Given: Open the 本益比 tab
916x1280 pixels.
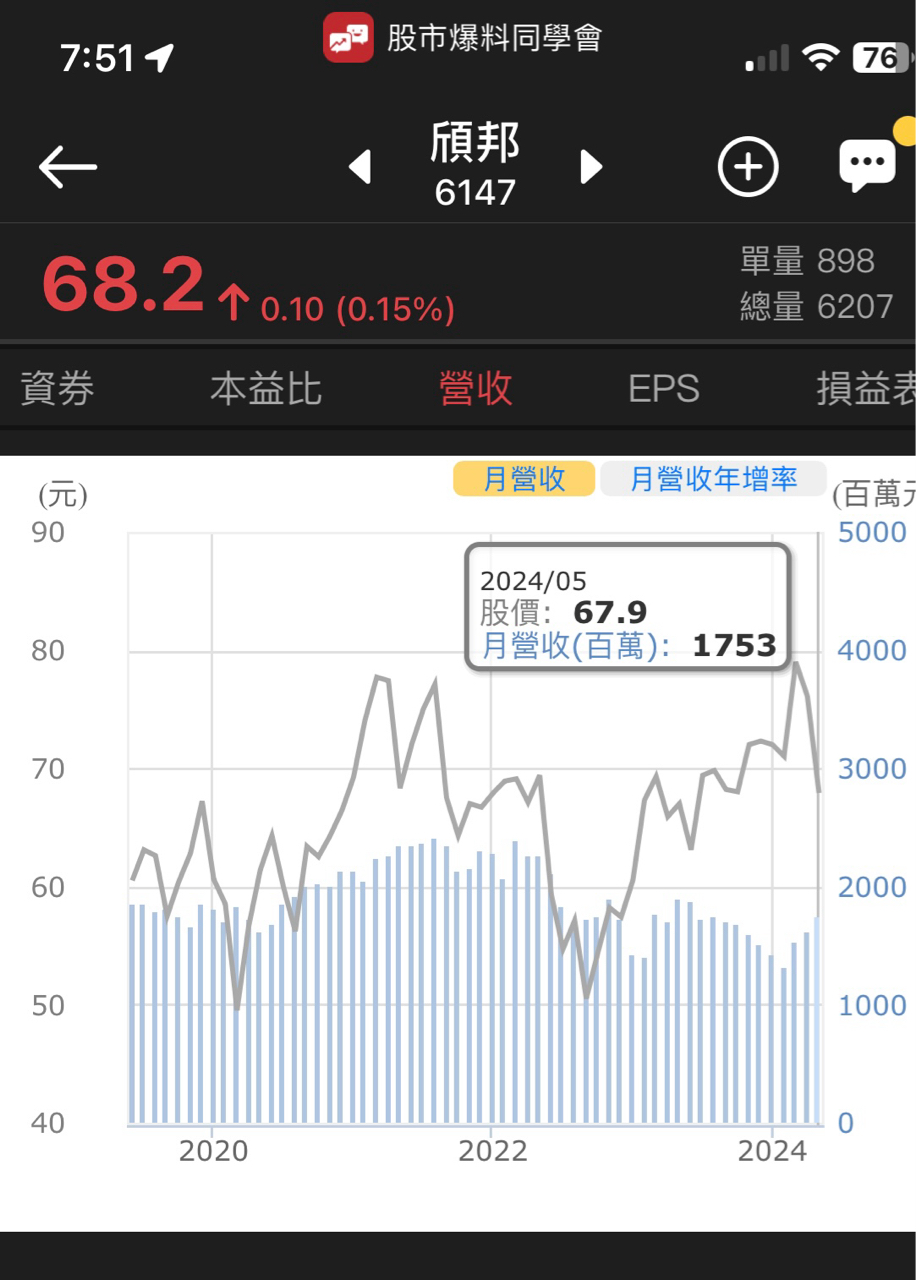Looking at the screenshot, I should (x=265, y=388).
